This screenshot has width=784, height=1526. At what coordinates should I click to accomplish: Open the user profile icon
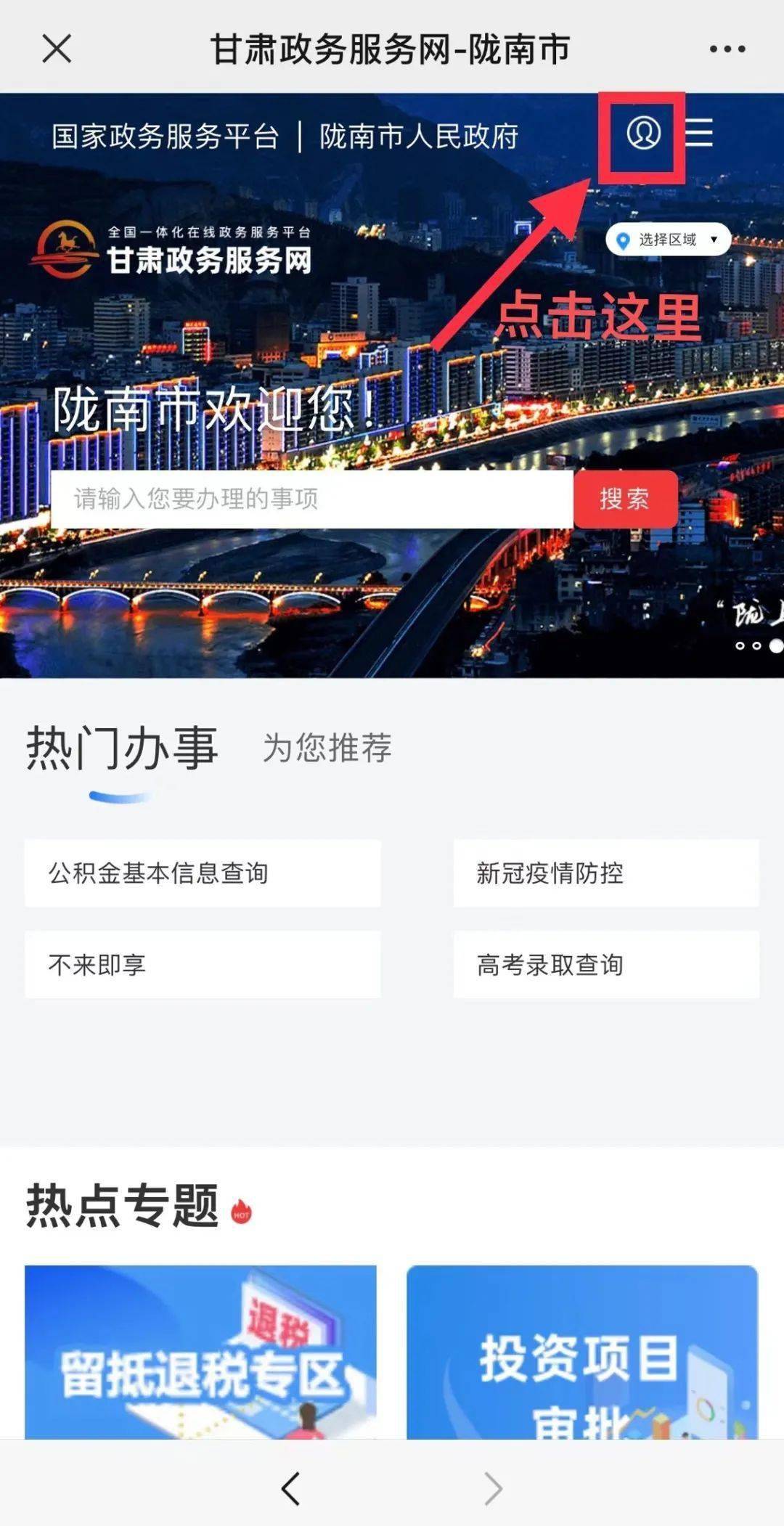click(643, 134)
